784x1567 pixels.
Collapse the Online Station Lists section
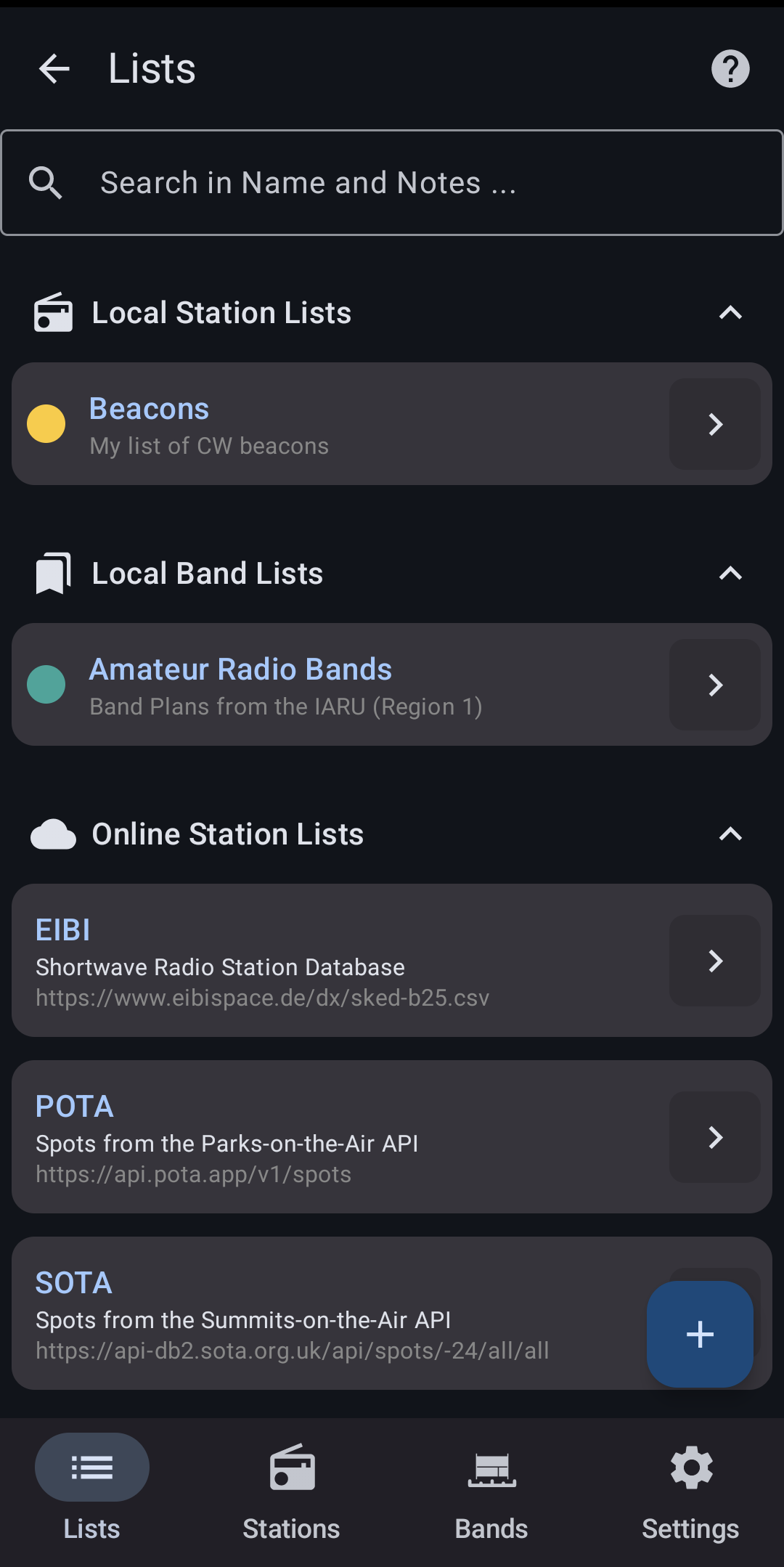[x=730, y=834]
